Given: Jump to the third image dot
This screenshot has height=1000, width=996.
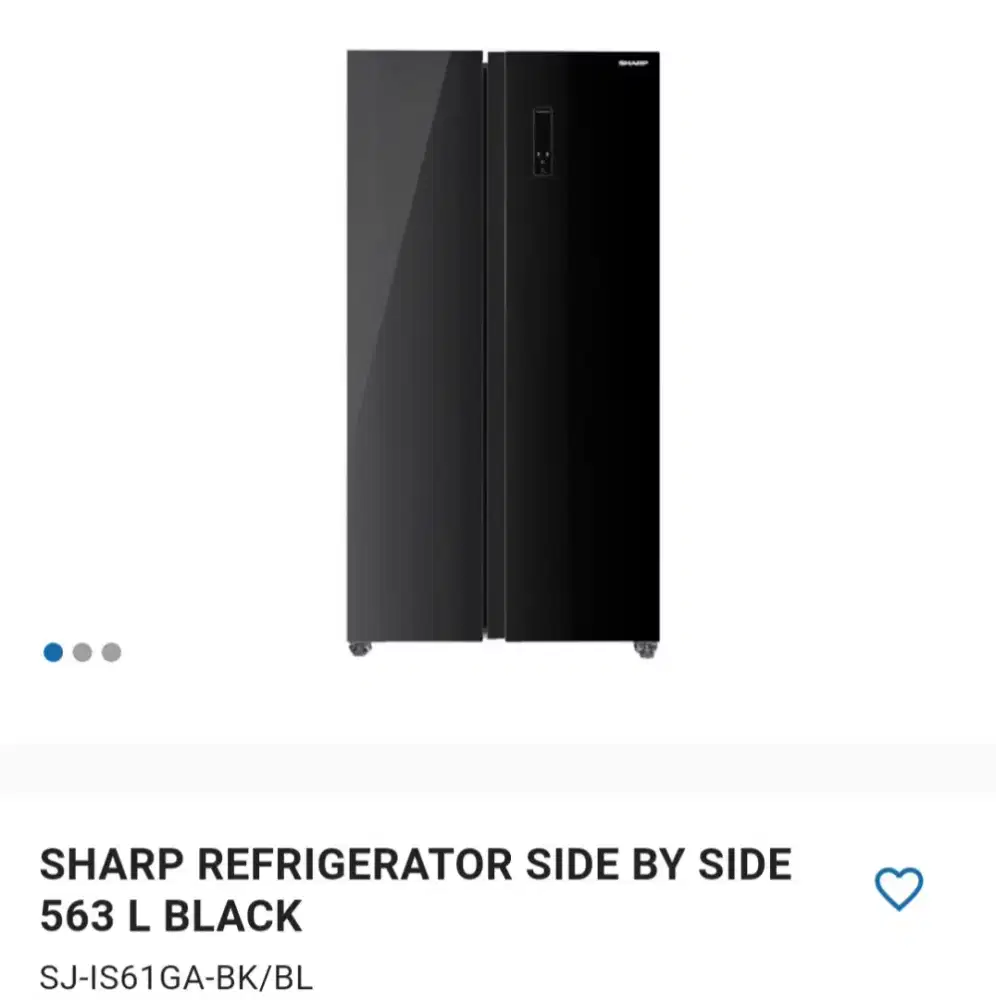Looking at the screenshot, I should pos(111,653).
